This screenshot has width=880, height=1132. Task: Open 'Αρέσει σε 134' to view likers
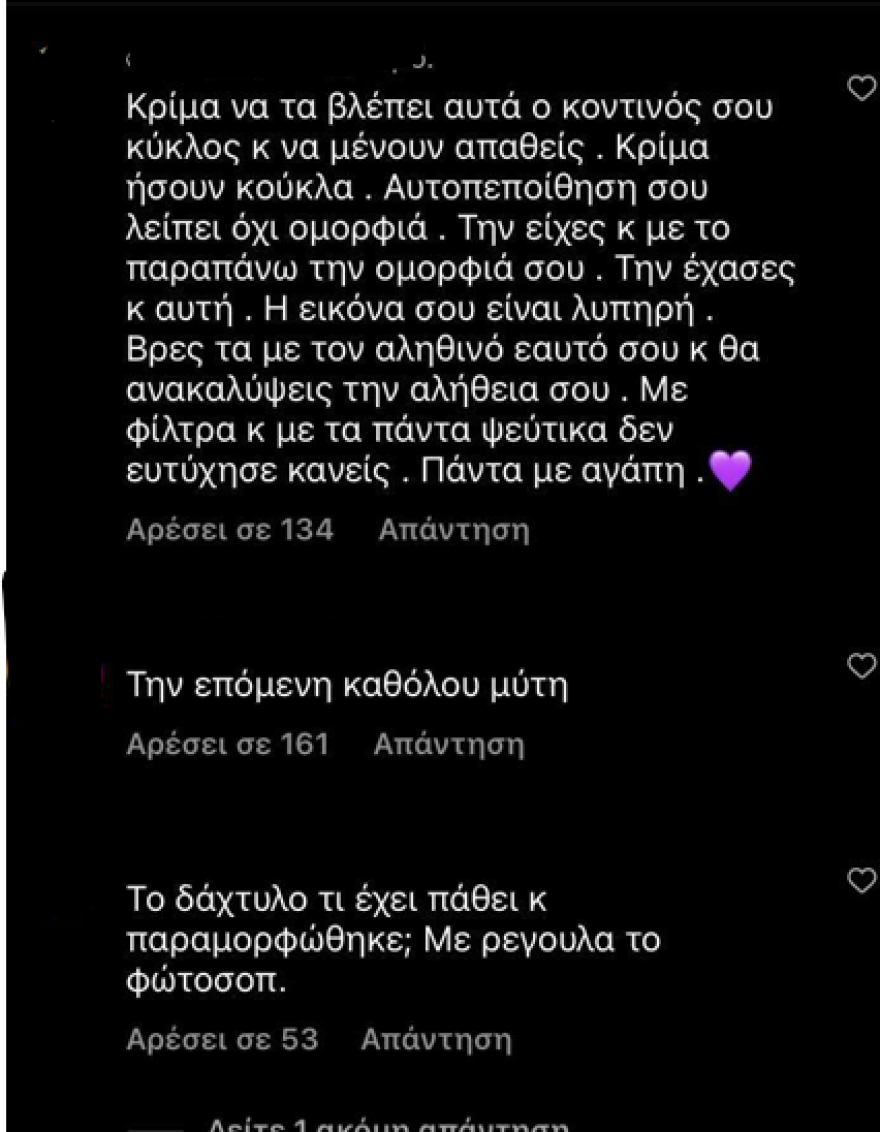pyautogui.click(x=230, y=529)
